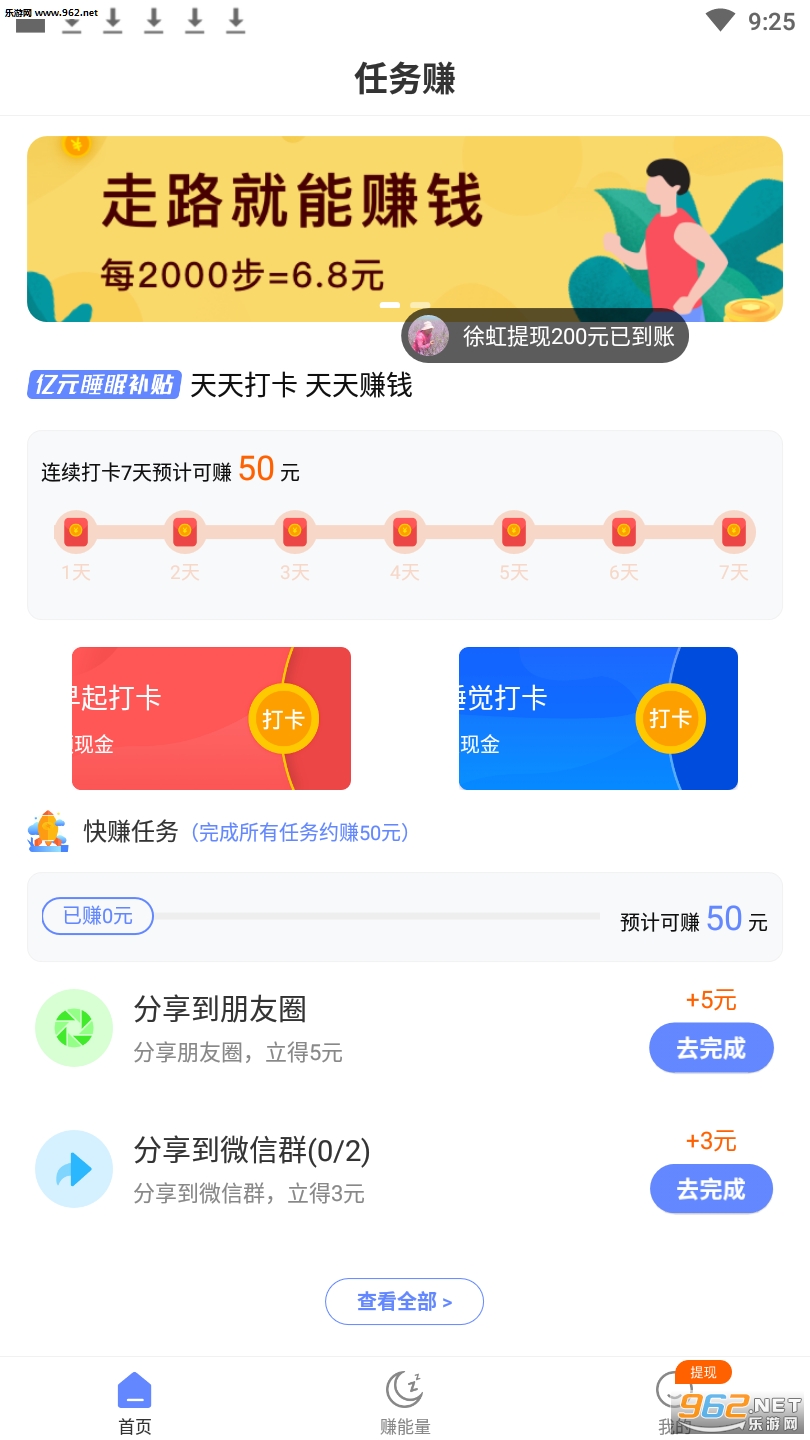Tap 去完成 for 分享到朋友圈 task
810x1440 pixels.
(x=711, y=1048)
